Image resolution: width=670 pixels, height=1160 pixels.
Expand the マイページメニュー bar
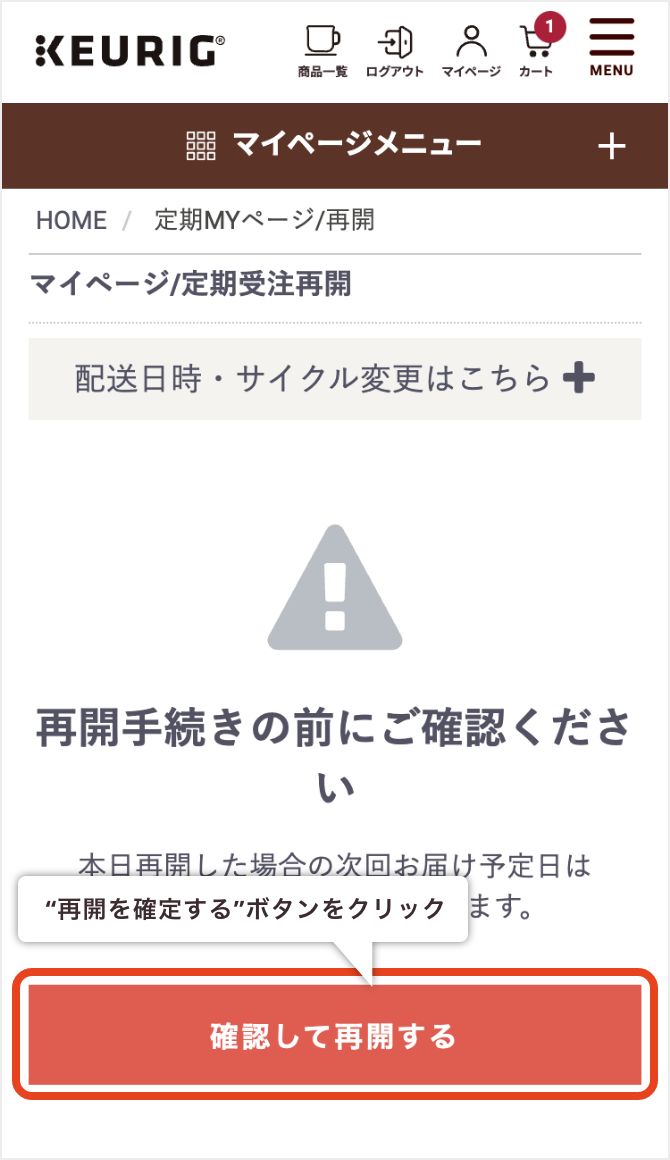coord(335,146)
